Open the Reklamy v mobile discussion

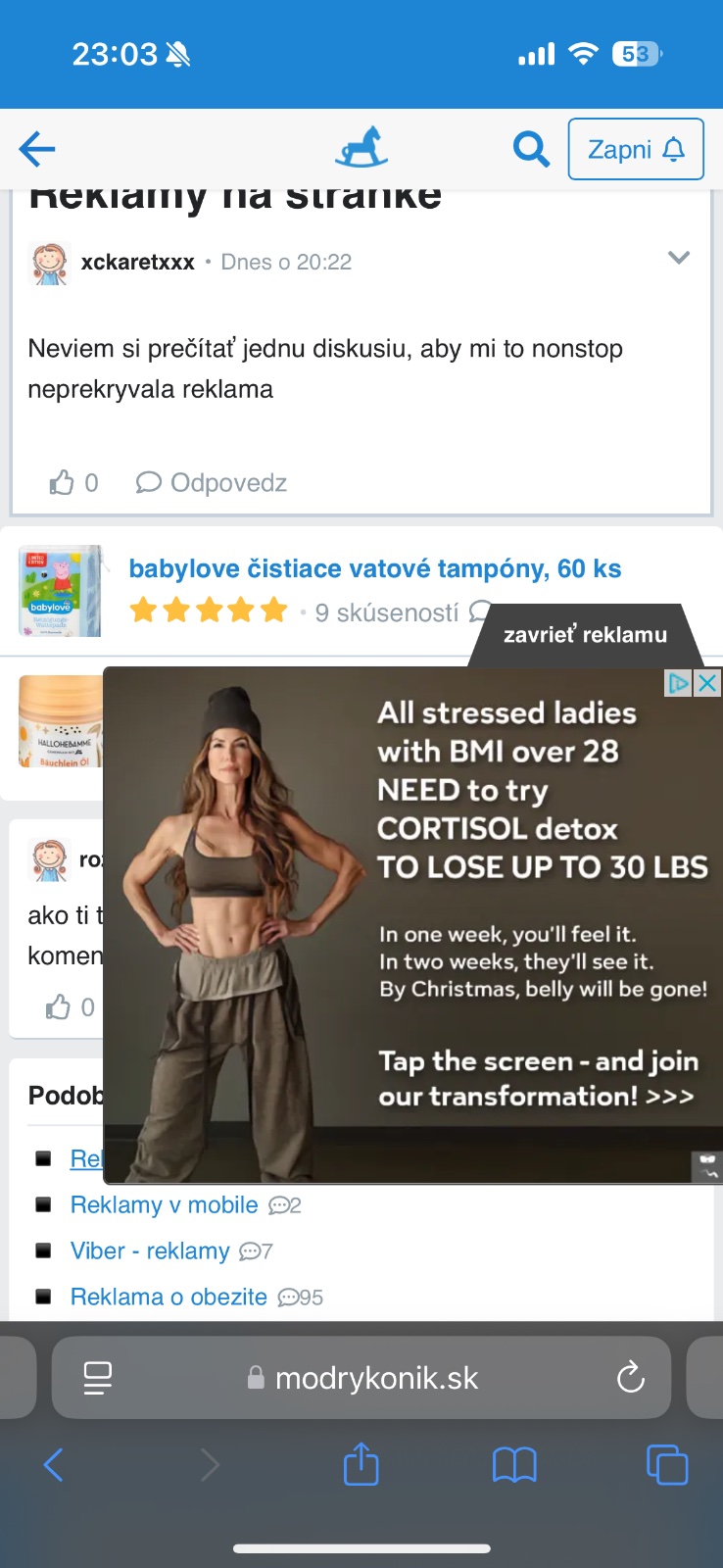point(165,1204)
